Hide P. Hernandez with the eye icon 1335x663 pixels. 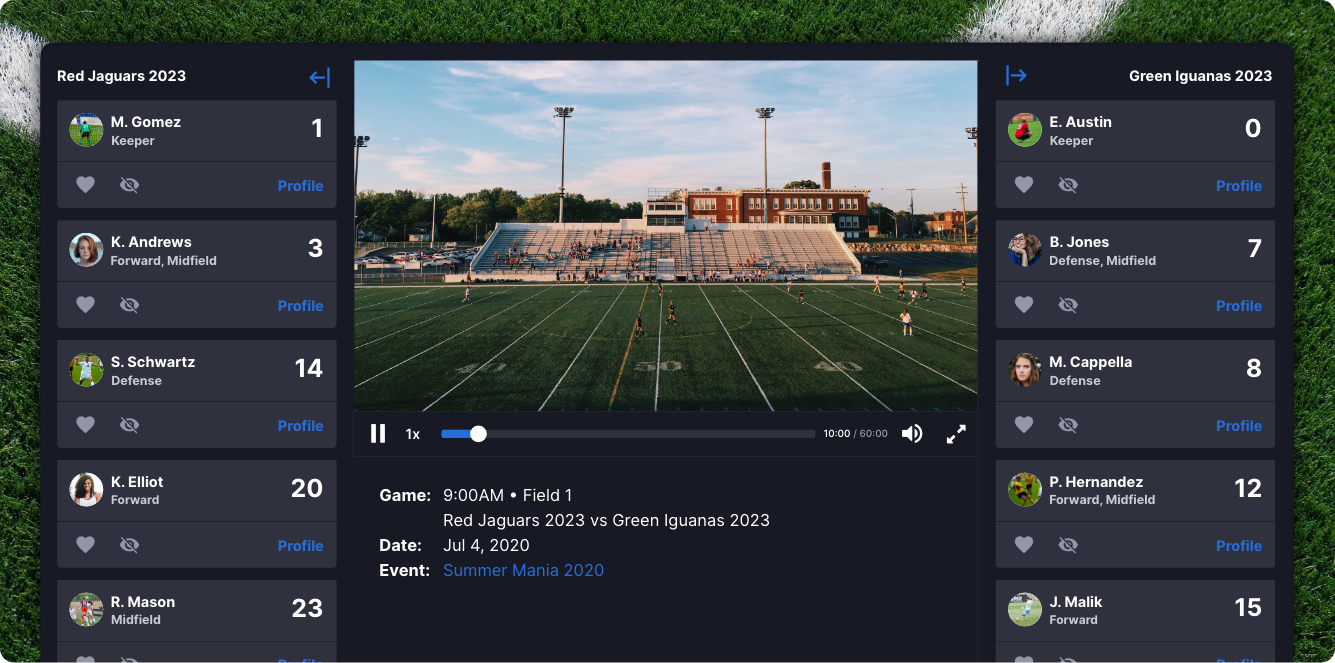tap(1068, 545)
